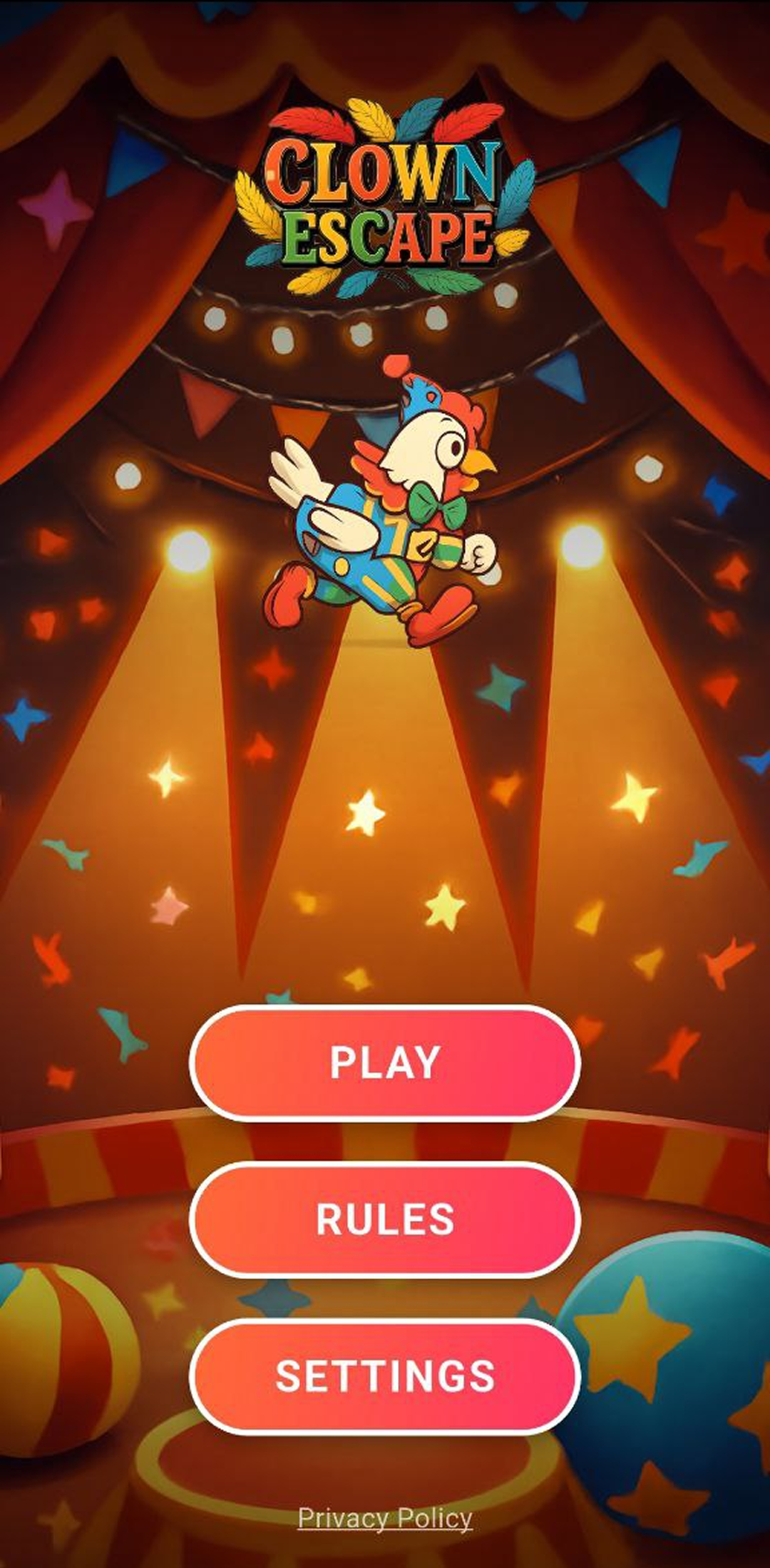Viewport: 770px width, 1568px height.
Task: Start the game with the PLAY button
Action: [x=385, y=1062]
